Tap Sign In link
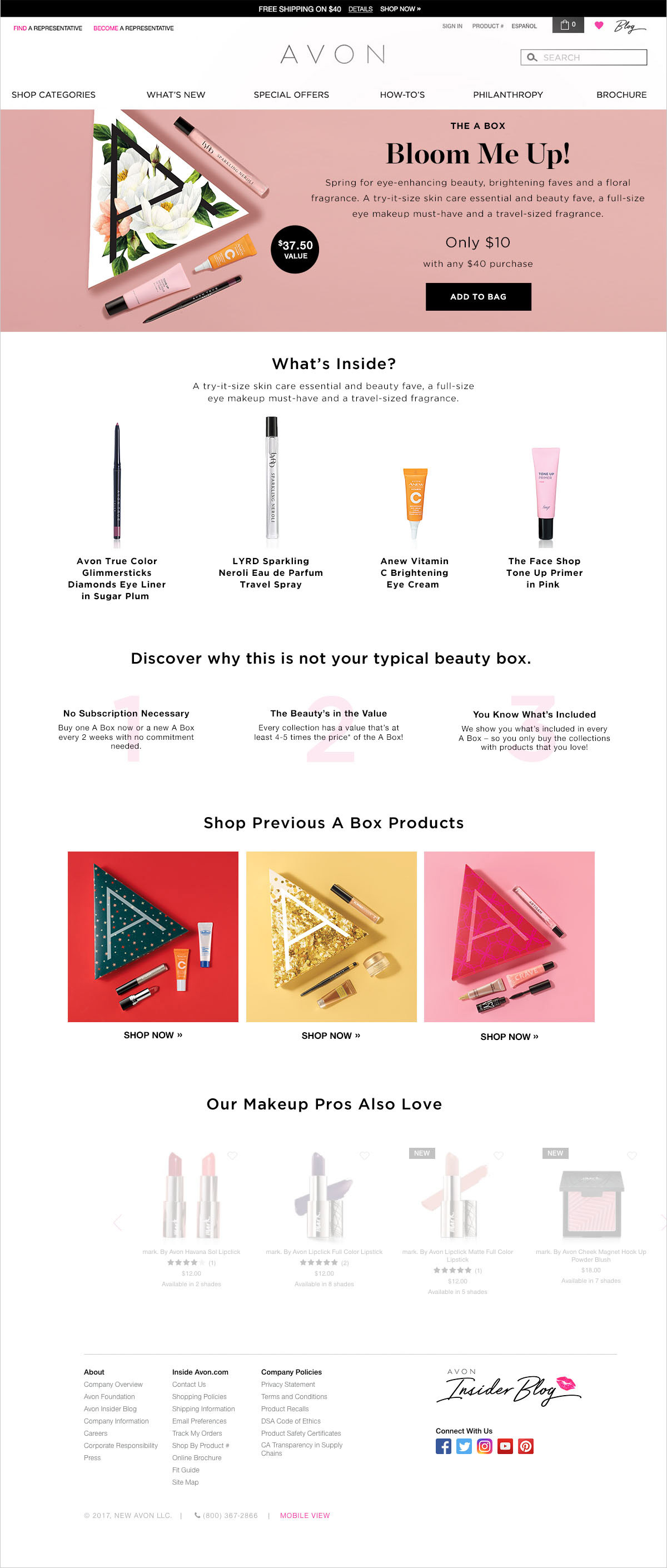 (x=451, y=26)
